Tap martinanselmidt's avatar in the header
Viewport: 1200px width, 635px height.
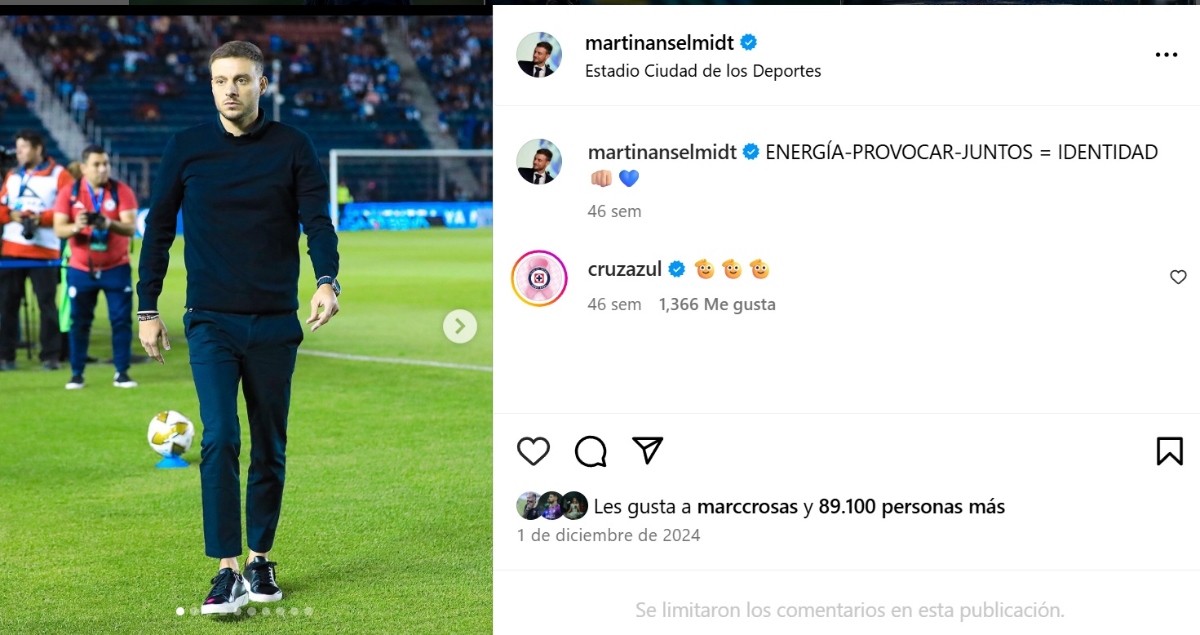tap(539, 54)
